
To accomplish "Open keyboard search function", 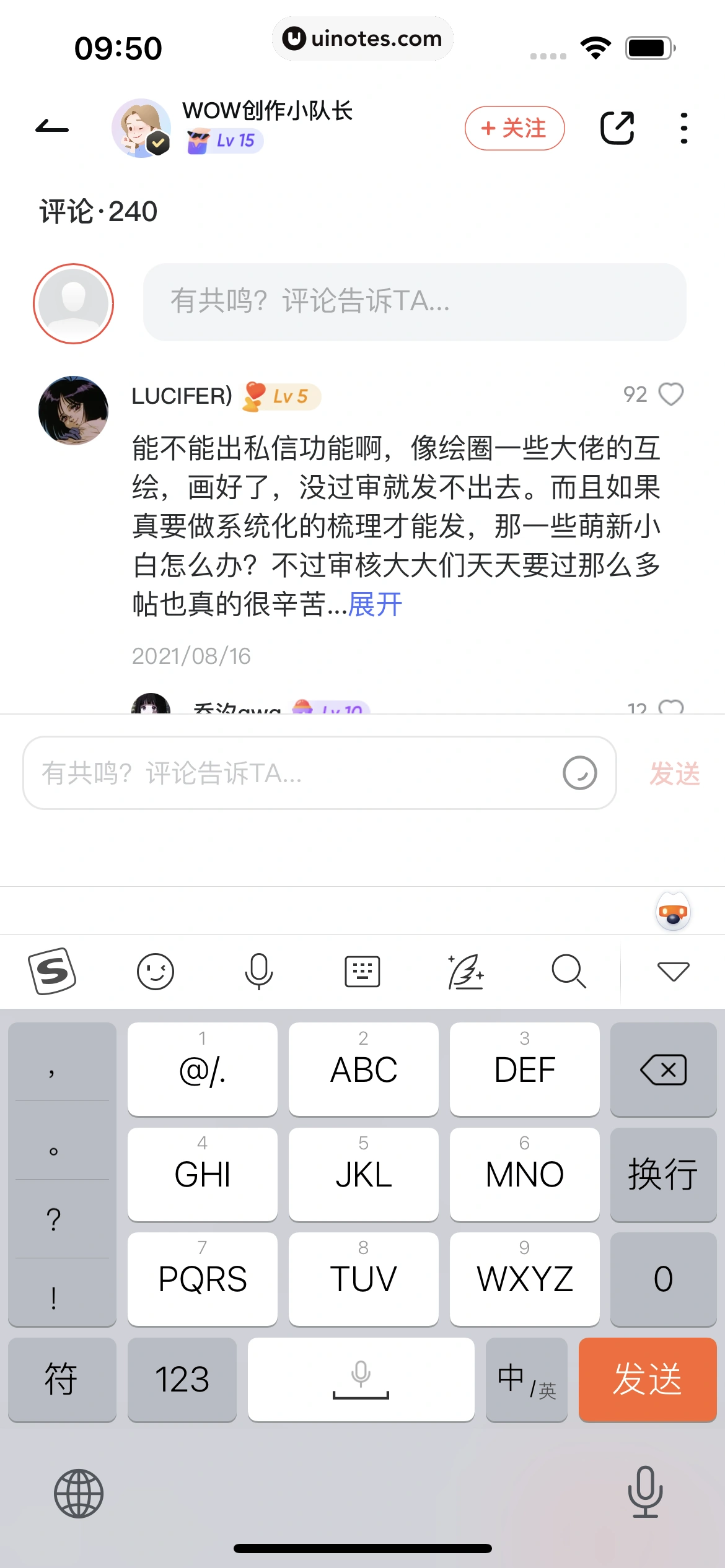I will 568,971.
